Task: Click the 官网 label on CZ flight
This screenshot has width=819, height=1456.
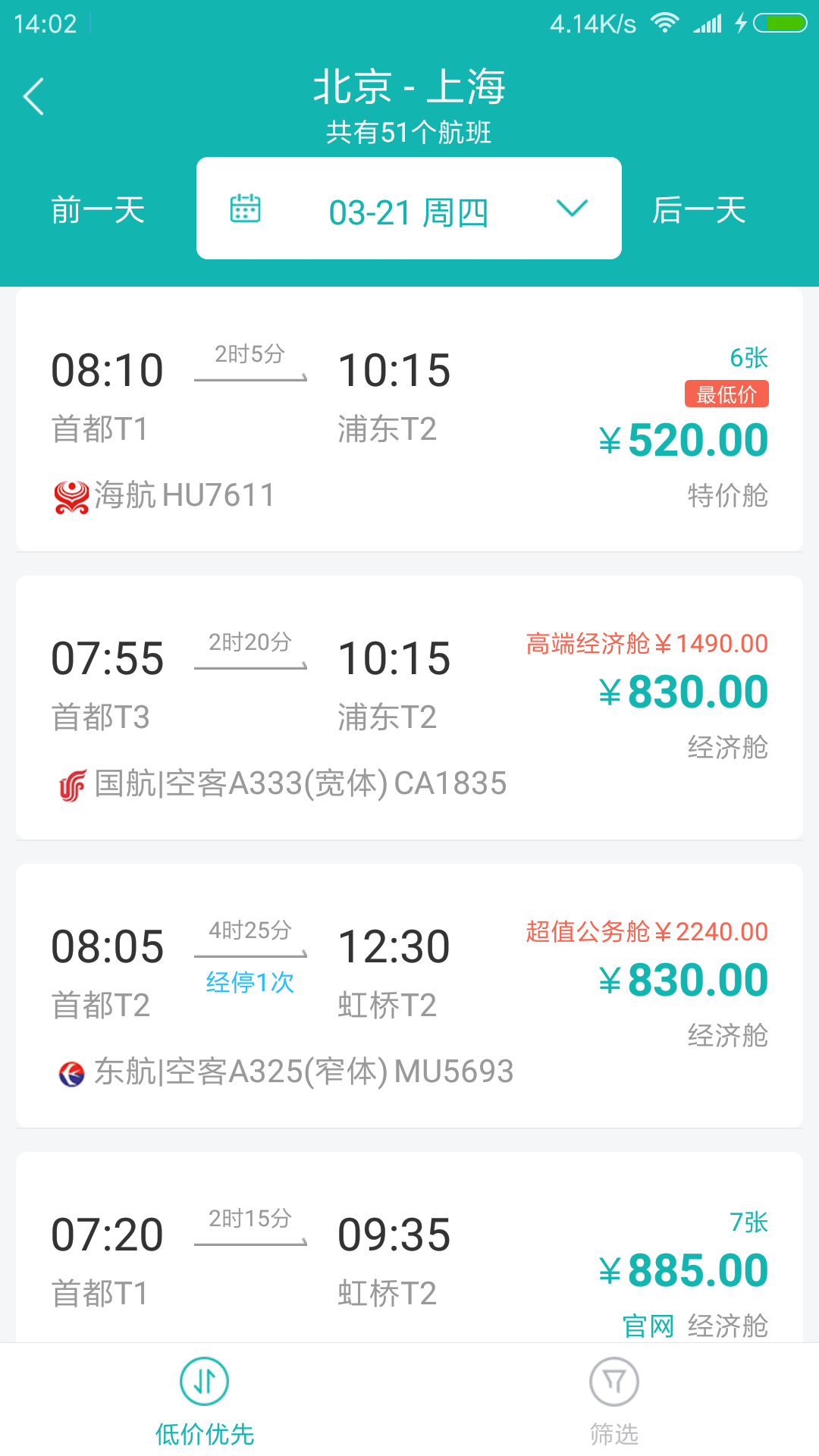Action: click(x=648, y=1323)
